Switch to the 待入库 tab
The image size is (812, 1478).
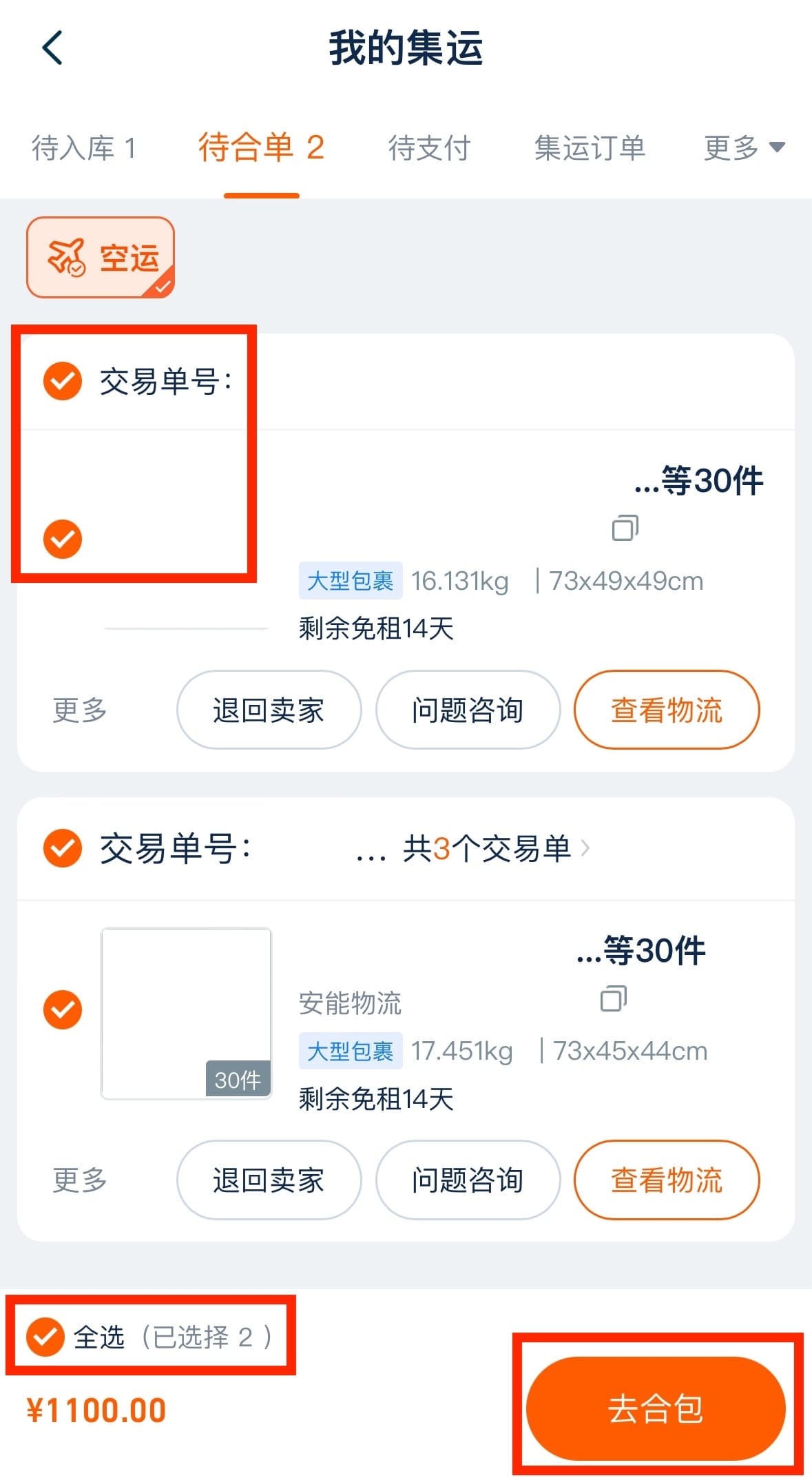point(84,147)
